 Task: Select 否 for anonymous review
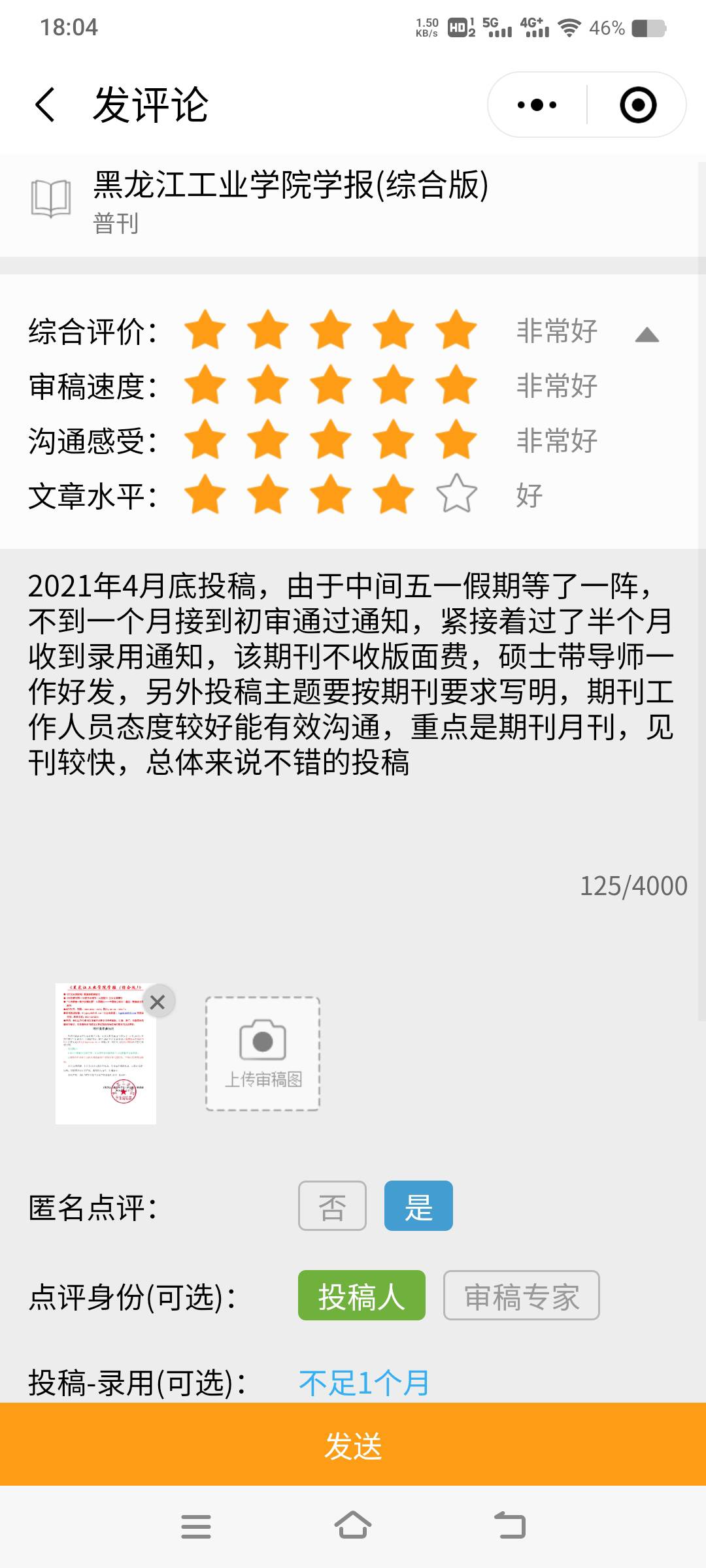(x=332, y=1206)
